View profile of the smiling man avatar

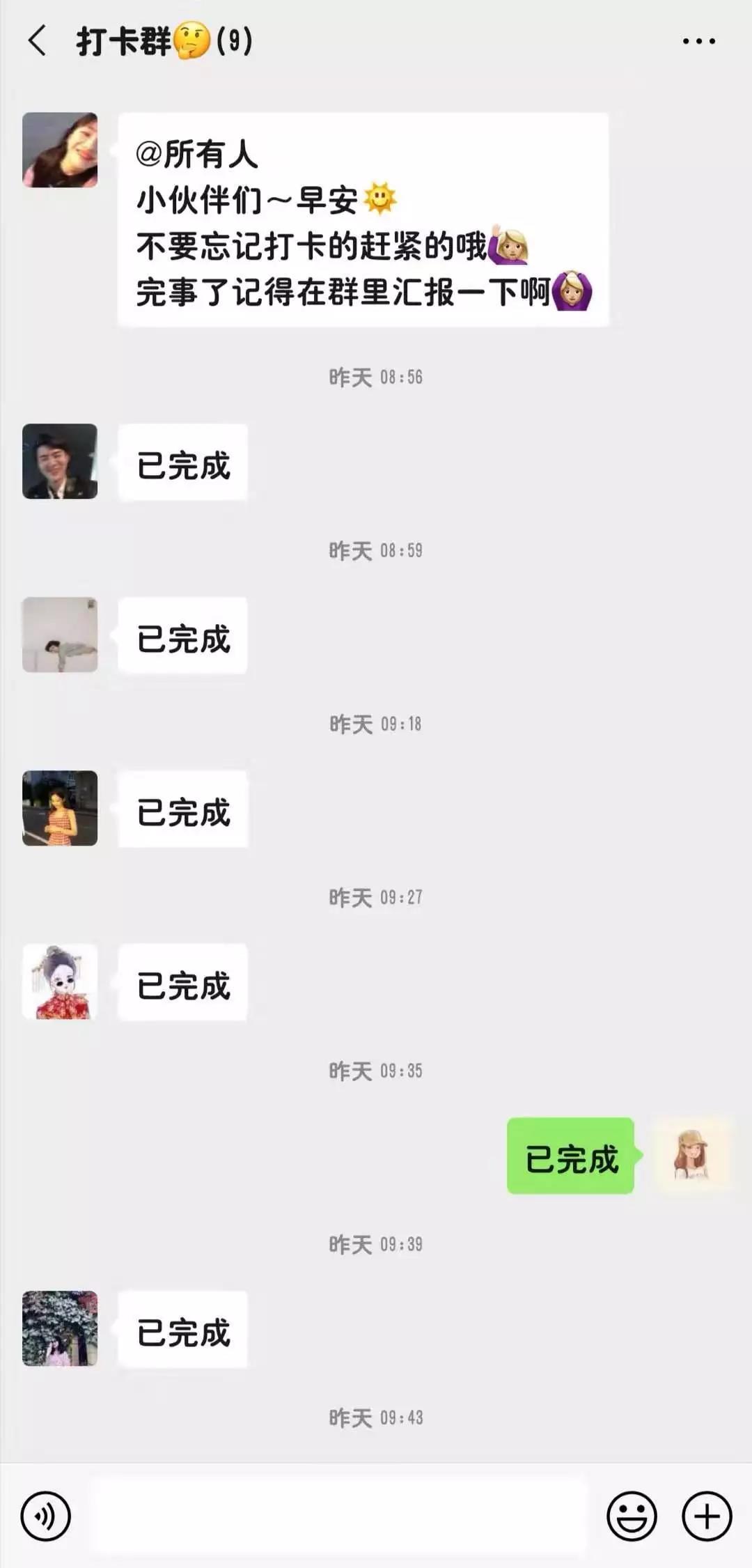click(x=60, y=461)
